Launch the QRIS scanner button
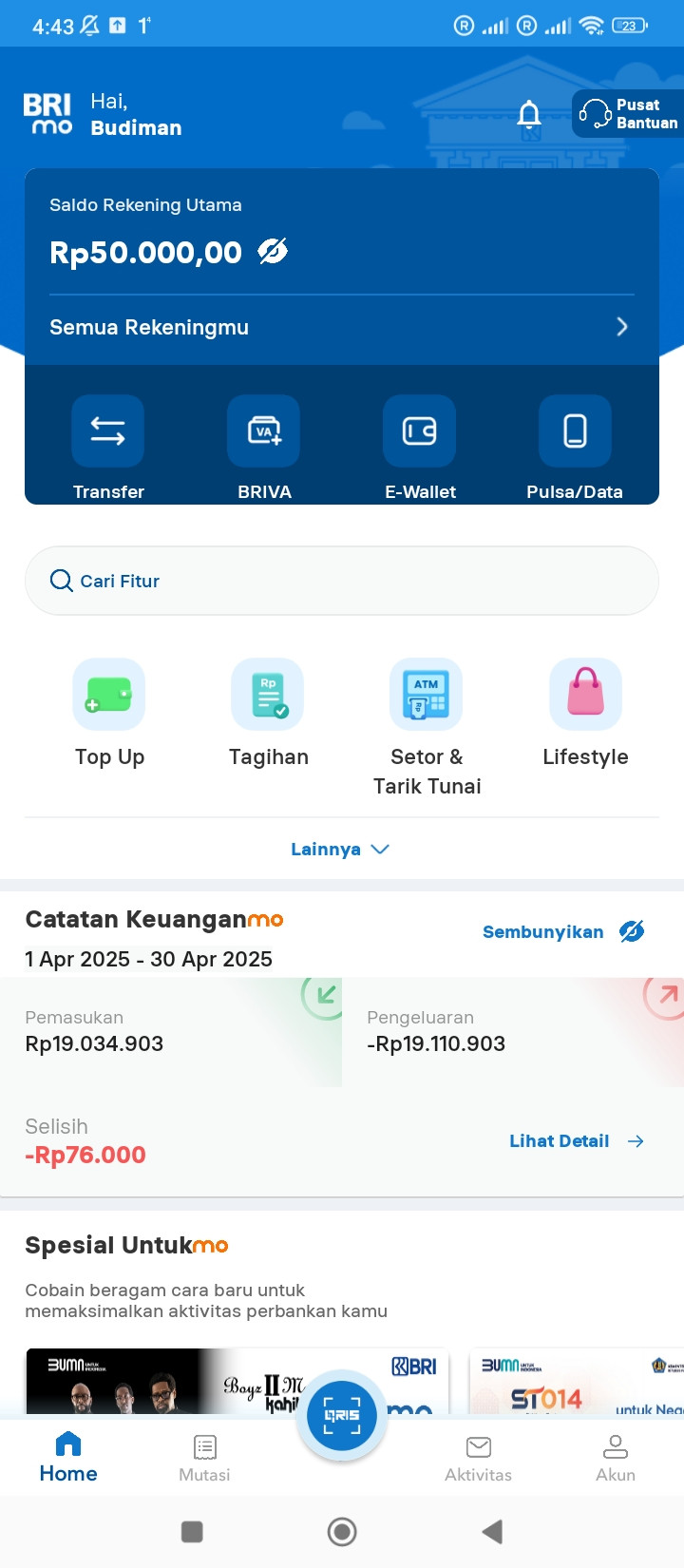This screenshot has height=1568, width=684. click(342, 1415)
